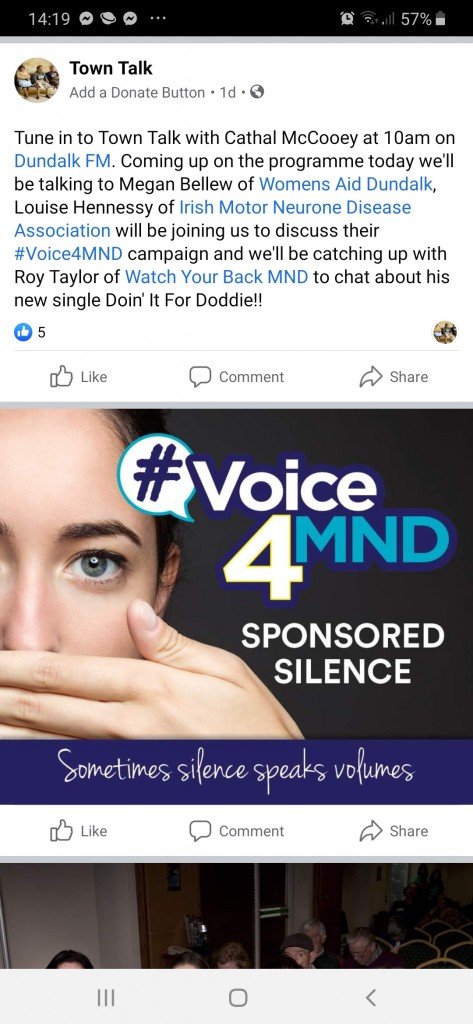This screenshot has width=473, height=1024.
Task: Open the Town Talk profile picture
Action: coord(37,80)
